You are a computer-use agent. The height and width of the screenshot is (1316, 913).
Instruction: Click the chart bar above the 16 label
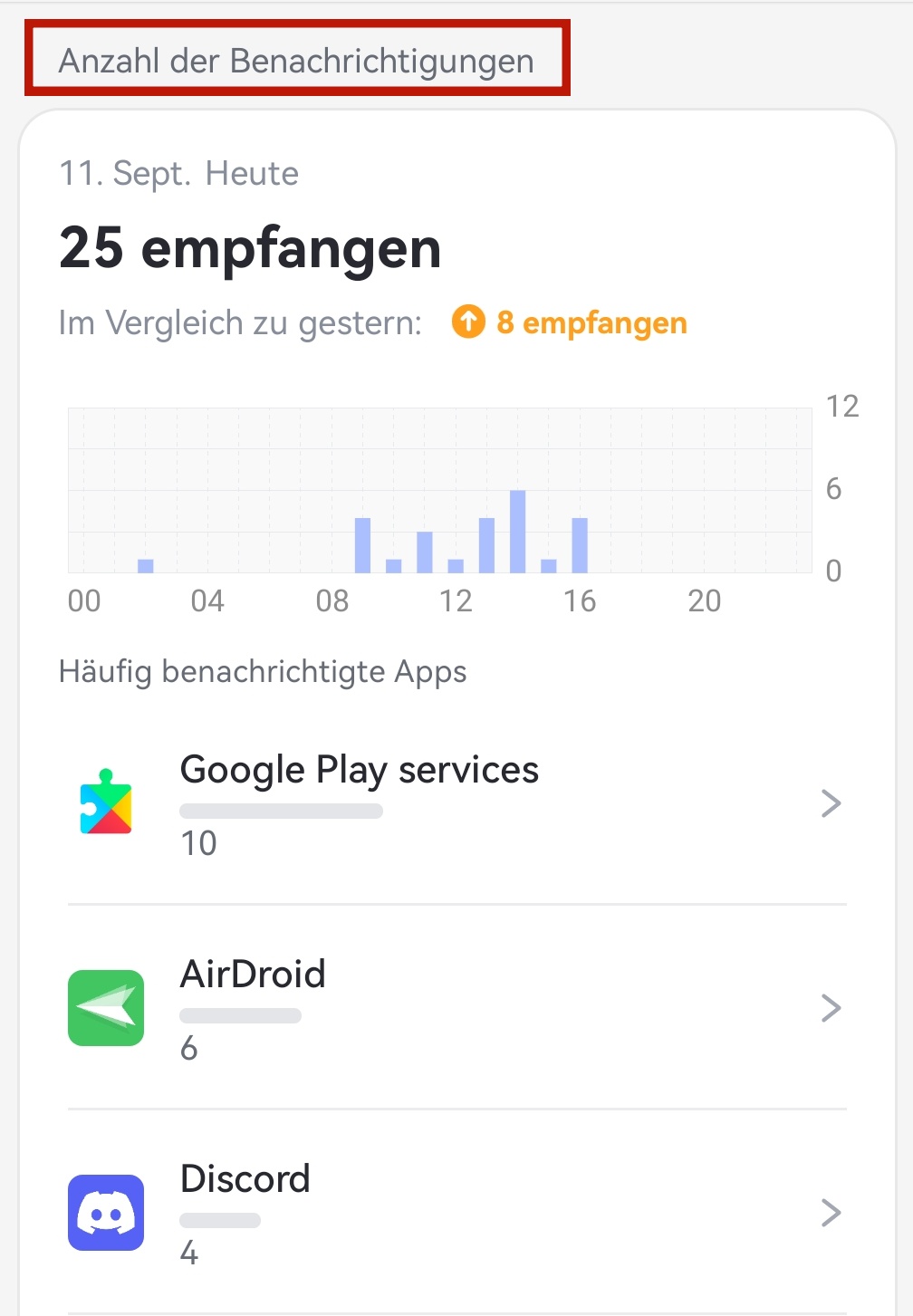click(x=581, y=543)
